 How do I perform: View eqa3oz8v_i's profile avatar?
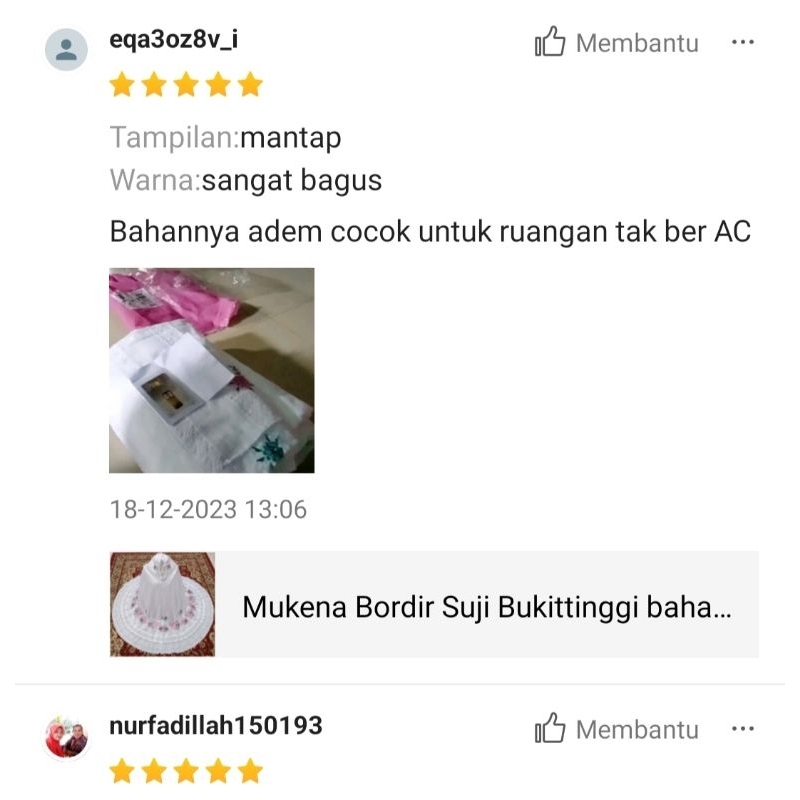67,49
